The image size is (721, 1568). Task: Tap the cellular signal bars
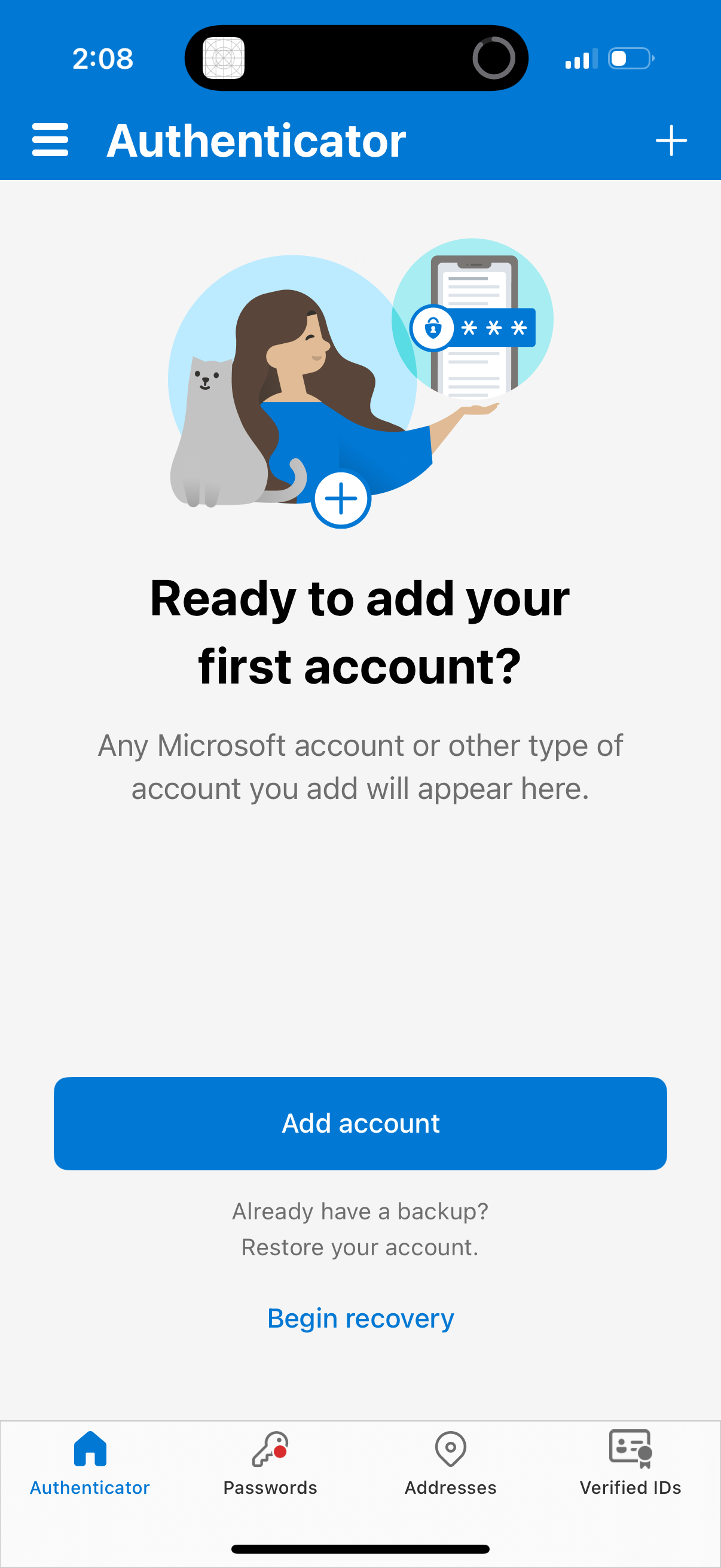tap(577, 59)
